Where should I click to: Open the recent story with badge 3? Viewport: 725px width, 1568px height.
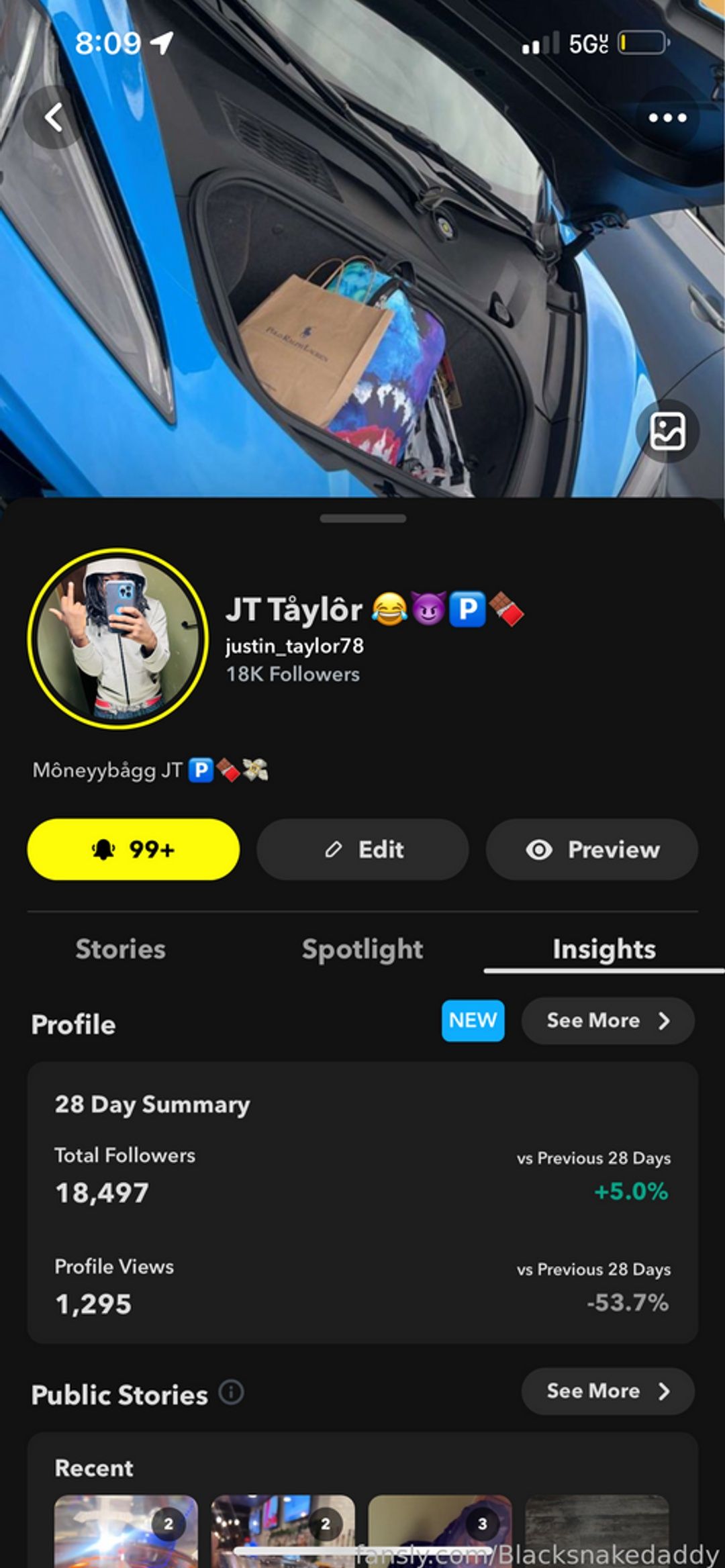click(440, 1530)
